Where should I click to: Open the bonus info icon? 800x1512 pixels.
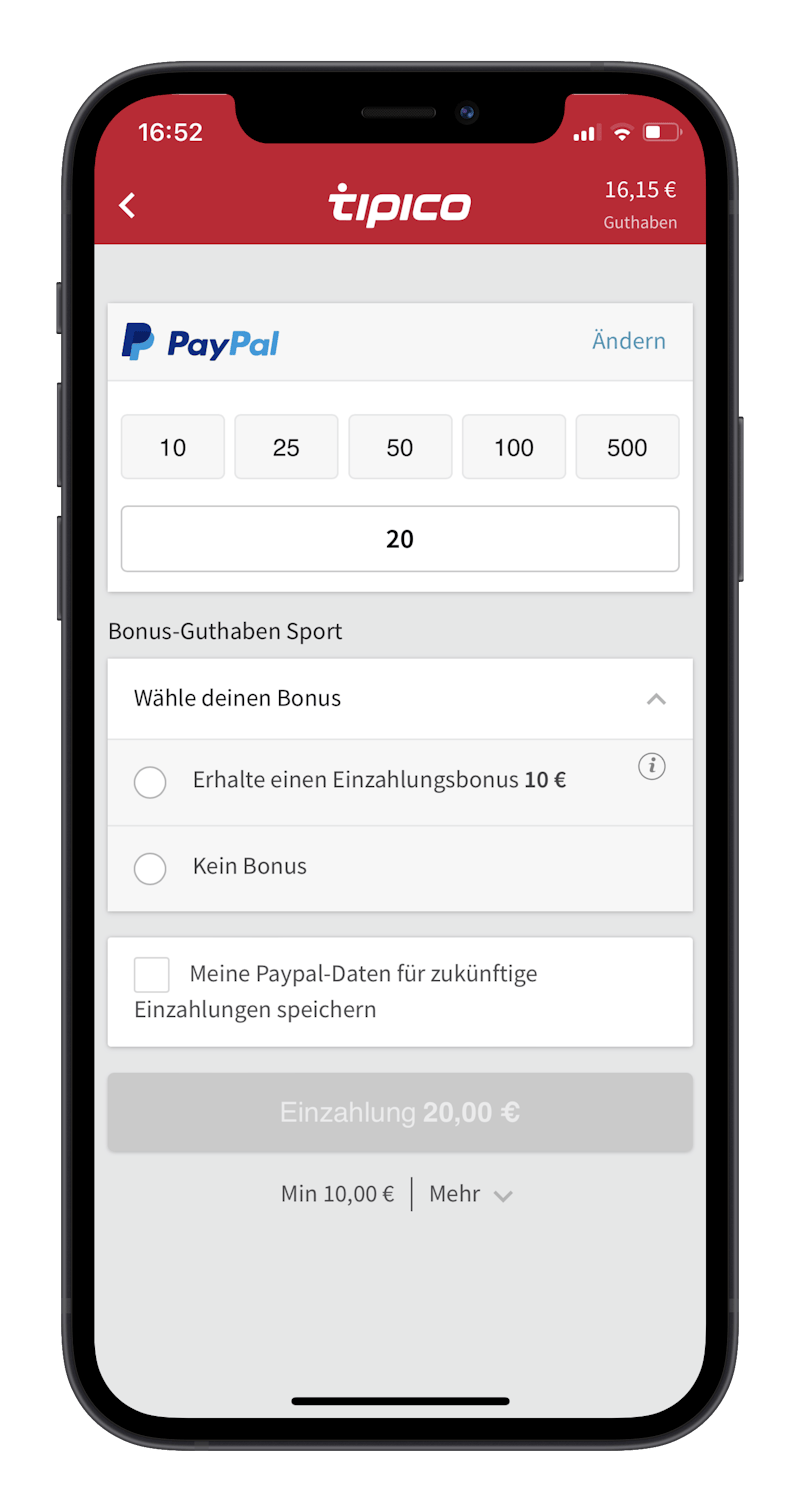pyautogui.click(x=652, y=767)
